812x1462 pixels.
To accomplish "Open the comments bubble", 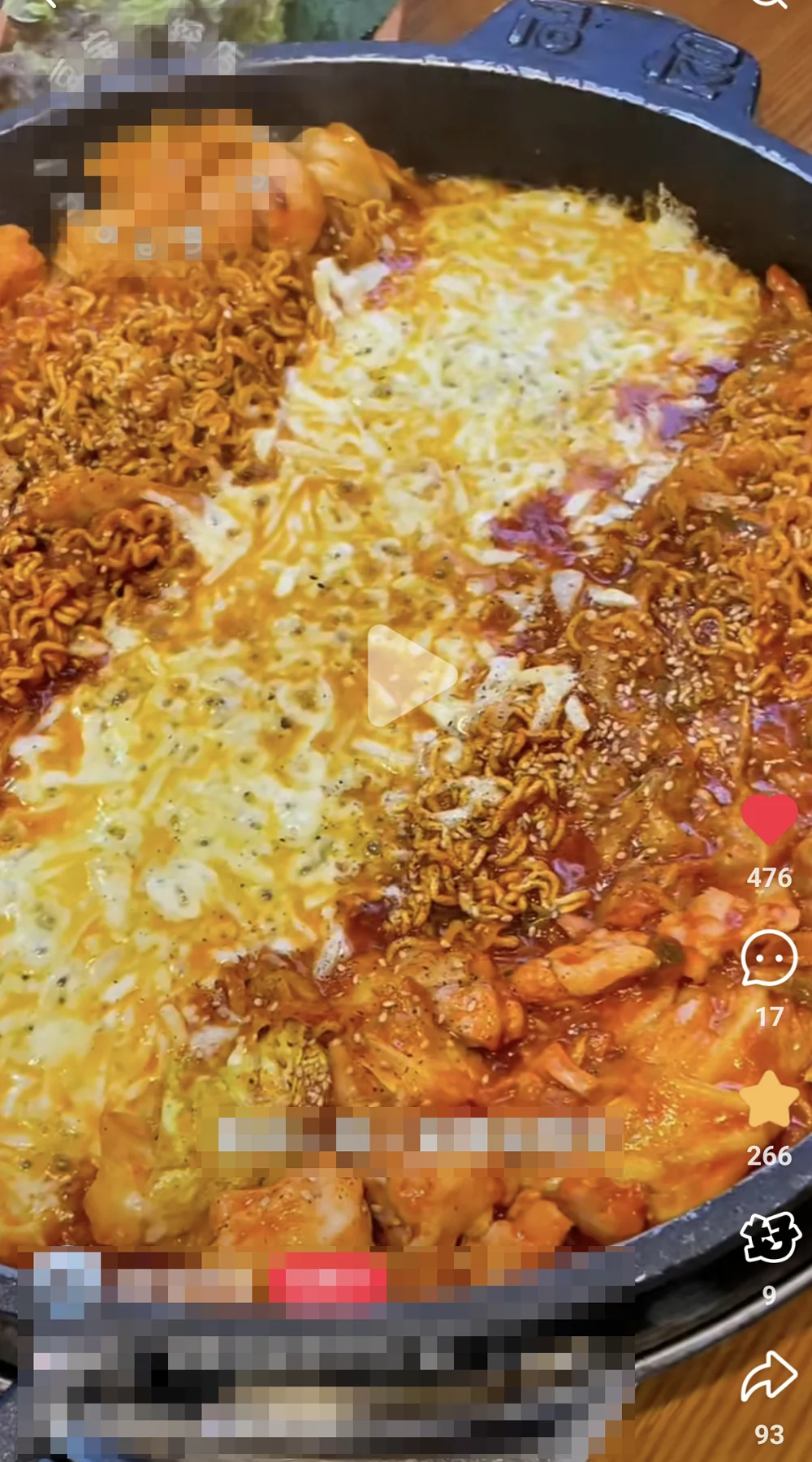I will [769, 958].
